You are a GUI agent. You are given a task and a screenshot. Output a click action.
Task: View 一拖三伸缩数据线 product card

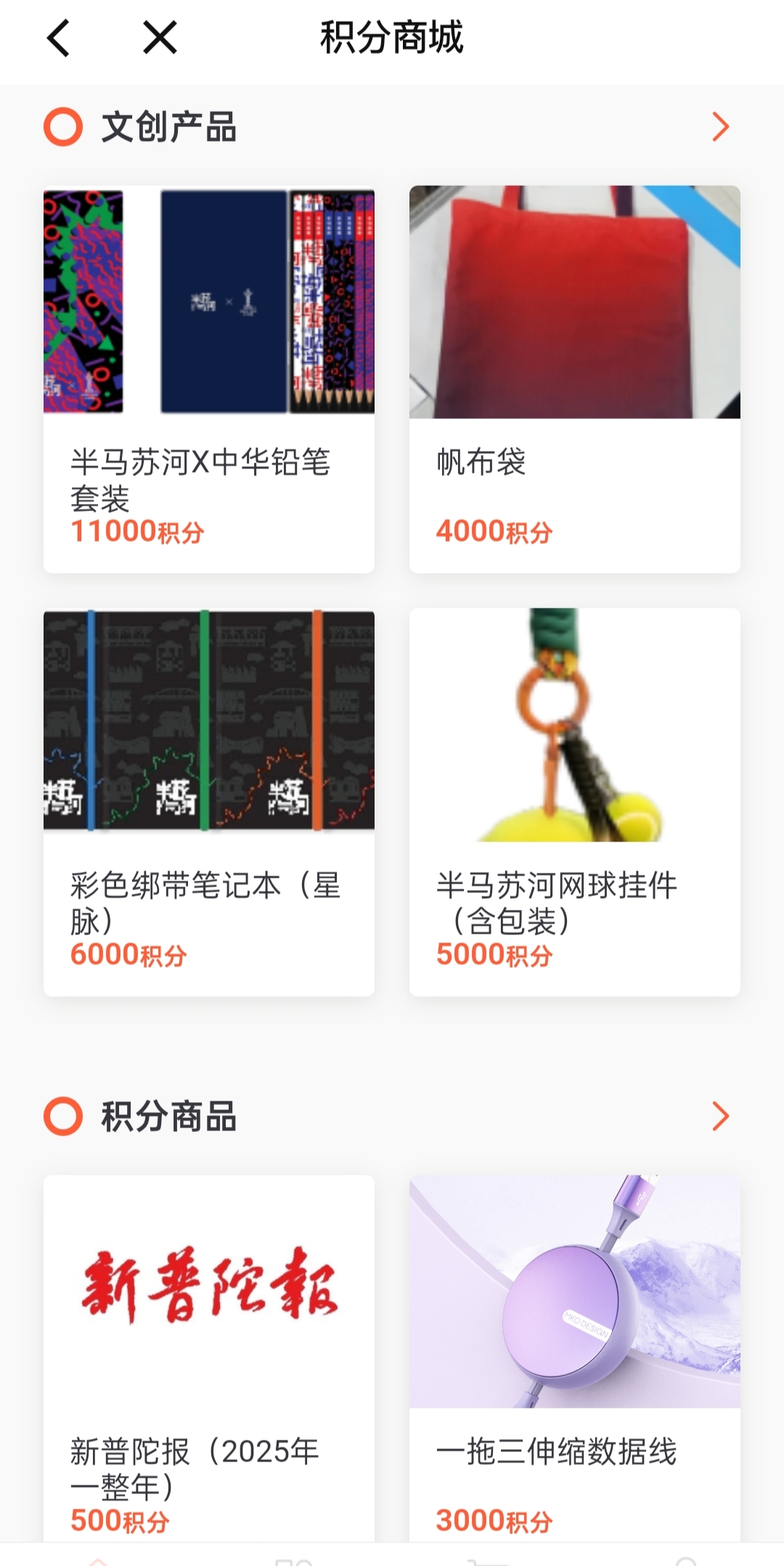tap(574, 1356)
